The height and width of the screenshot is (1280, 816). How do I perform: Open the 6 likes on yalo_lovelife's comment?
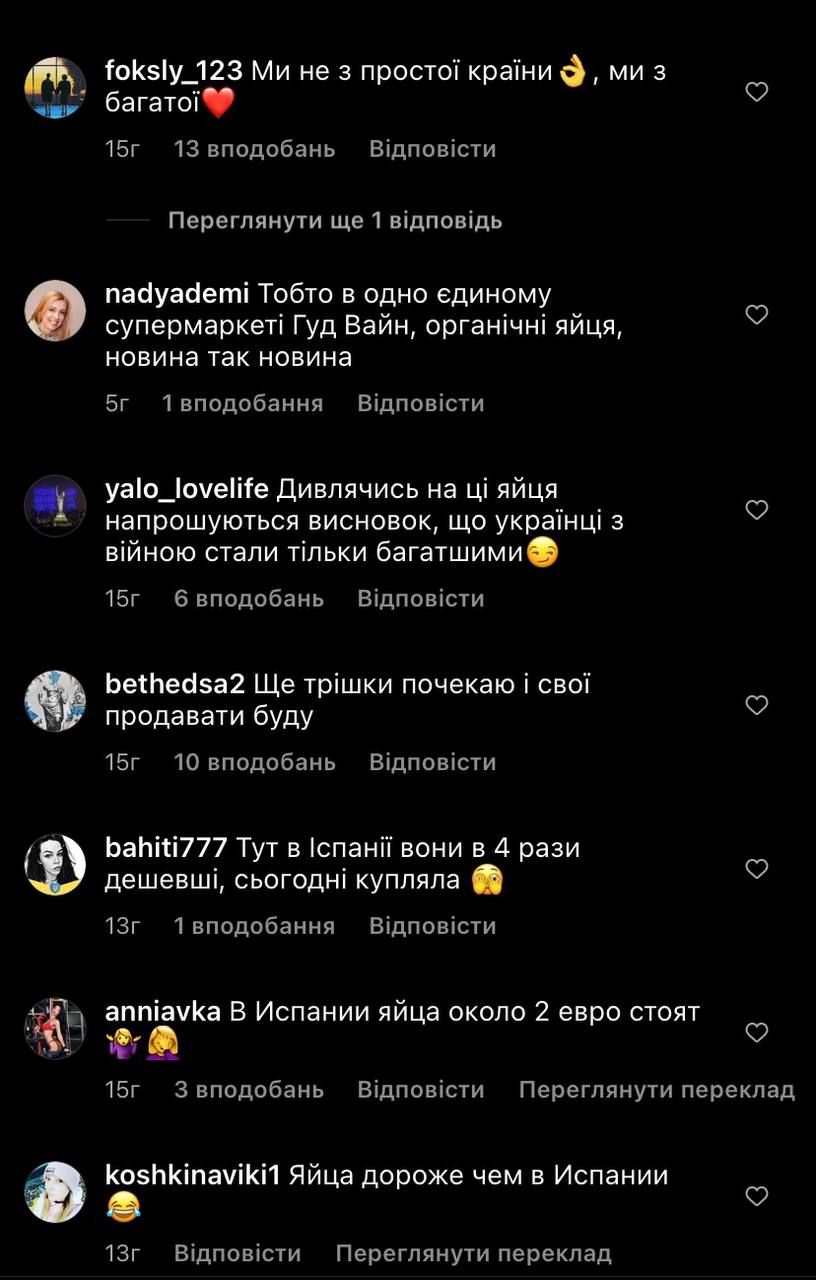tap(249, 598)
